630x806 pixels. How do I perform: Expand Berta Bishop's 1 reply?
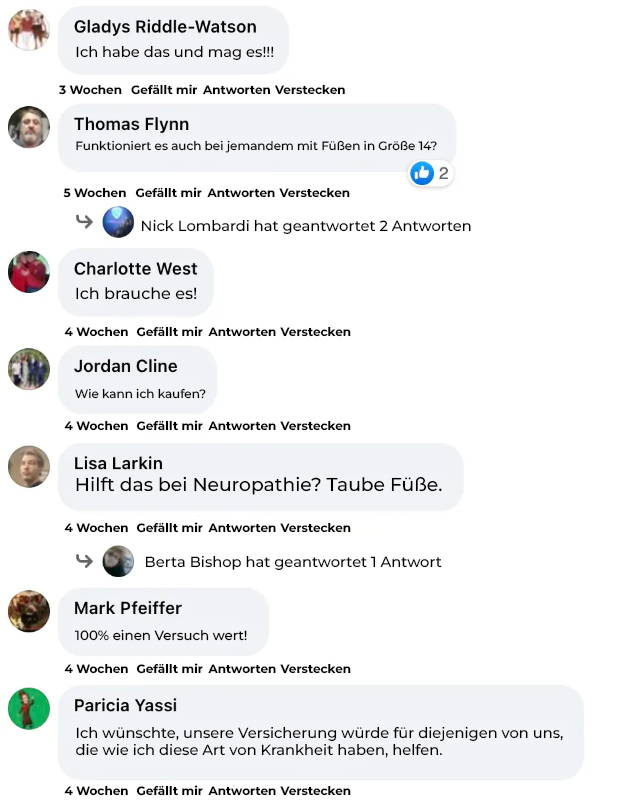click(292, 562)
